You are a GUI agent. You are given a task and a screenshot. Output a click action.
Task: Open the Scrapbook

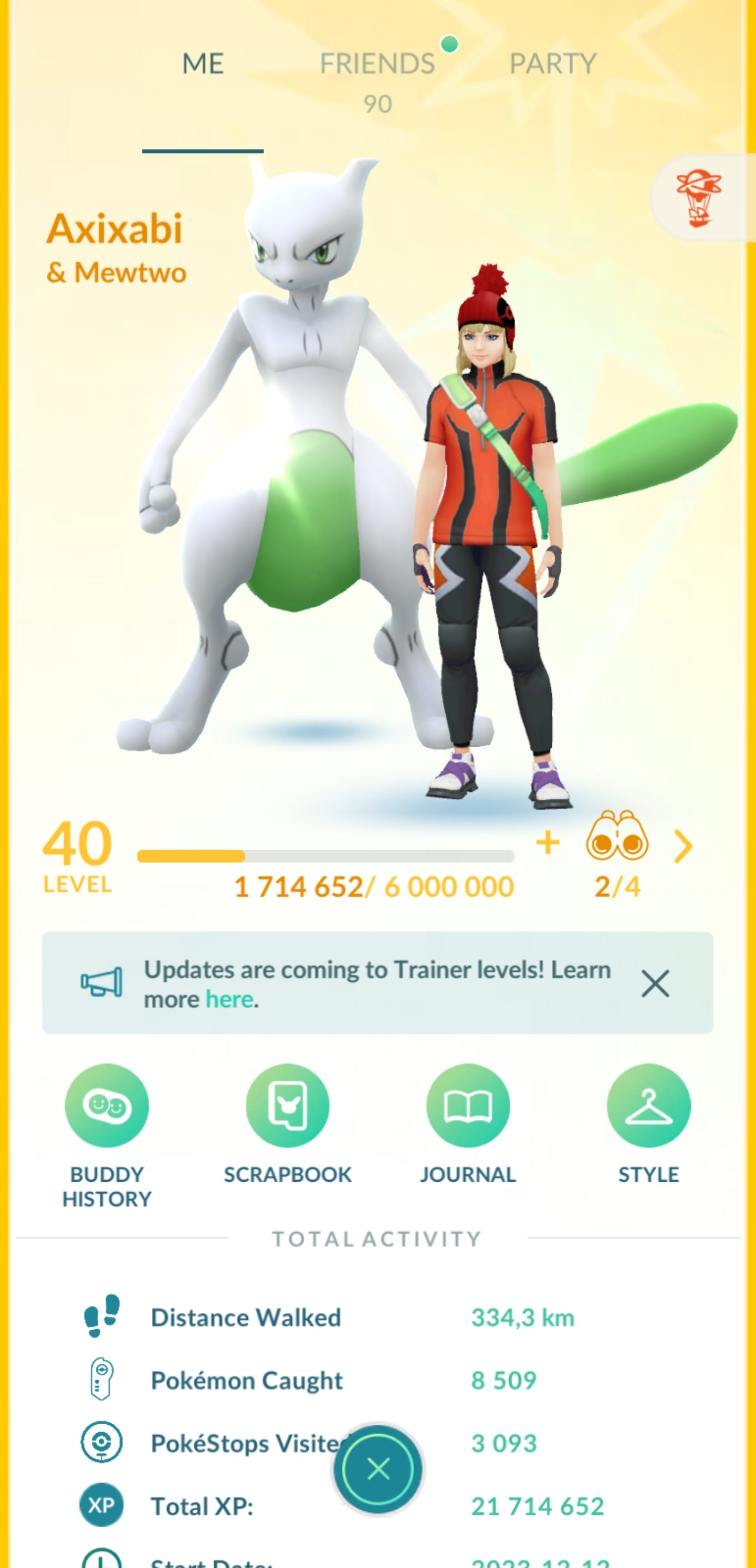[288, 1105]
